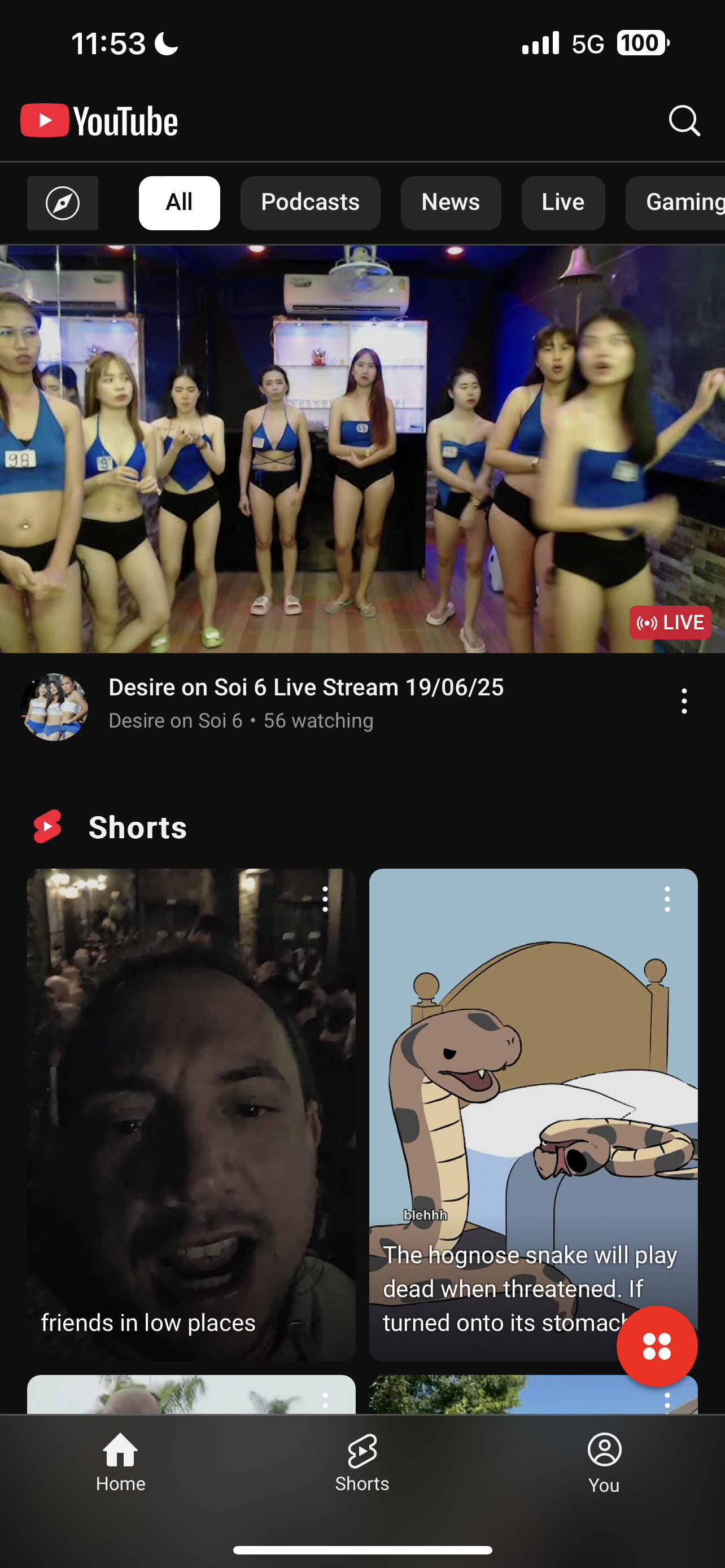Play the 'friends in low places' short
Viewport: 725px width, 1568px height.
coord(191,1115)
